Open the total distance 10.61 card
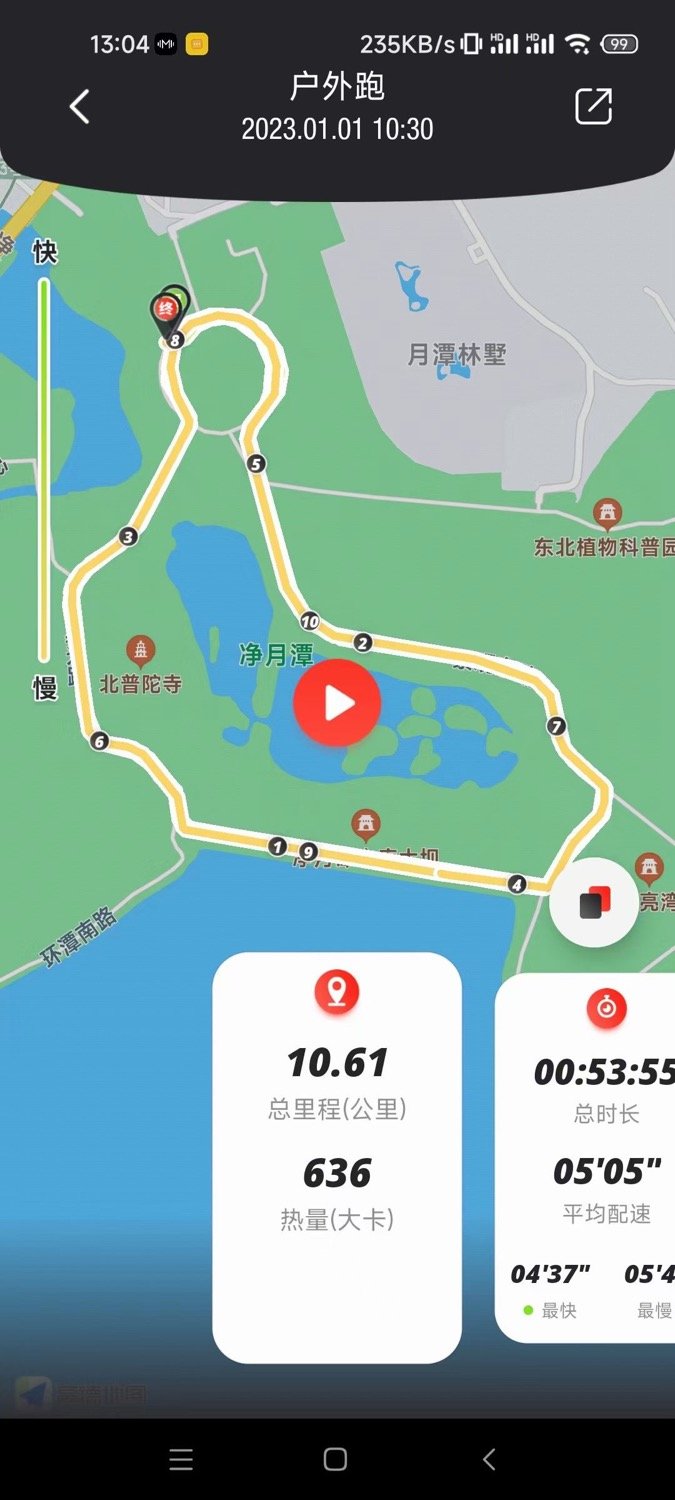Viewport: 675px width, 1500px height. click(337, 1158)
